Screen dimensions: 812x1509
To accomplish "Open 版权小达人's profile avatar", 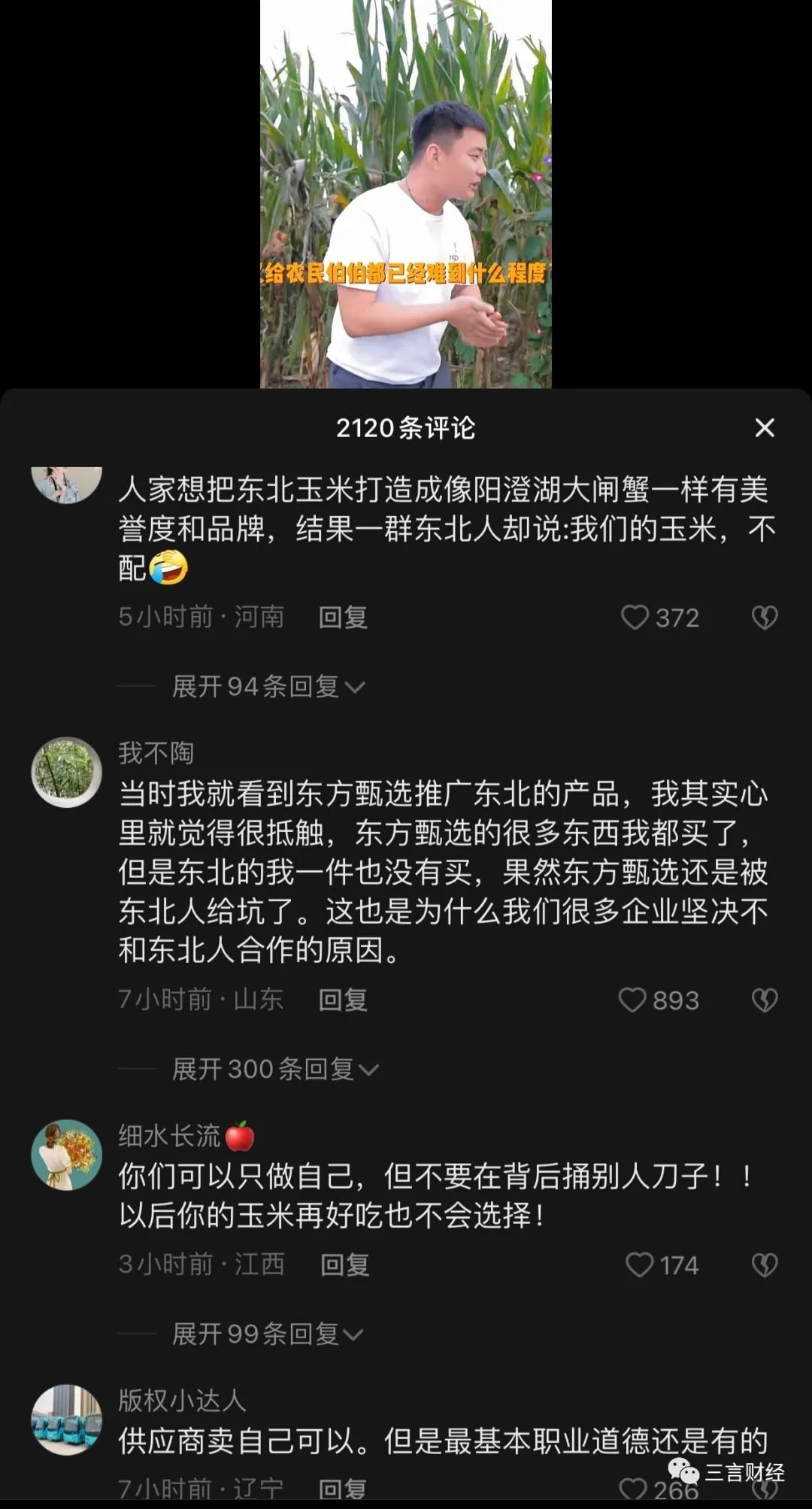I will [66, 1419].
